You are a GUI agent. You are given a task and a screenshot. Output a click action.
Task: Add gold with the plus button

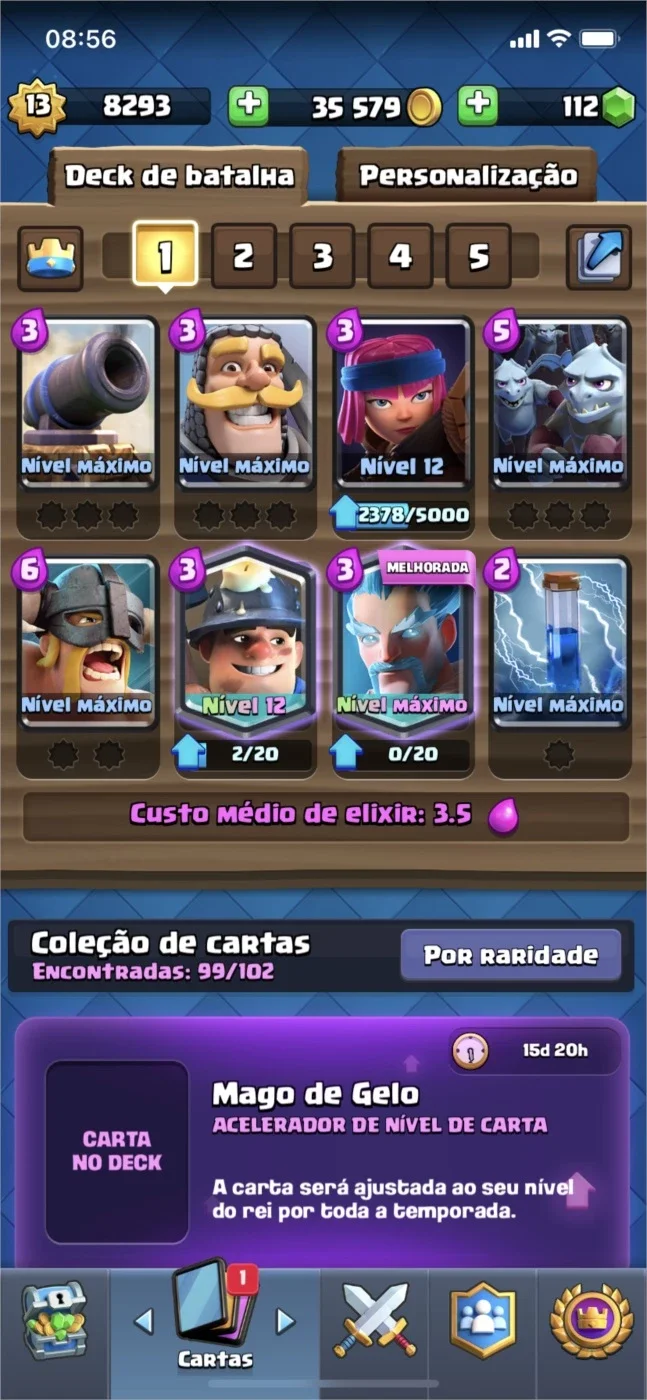click(x=248, y=106)
